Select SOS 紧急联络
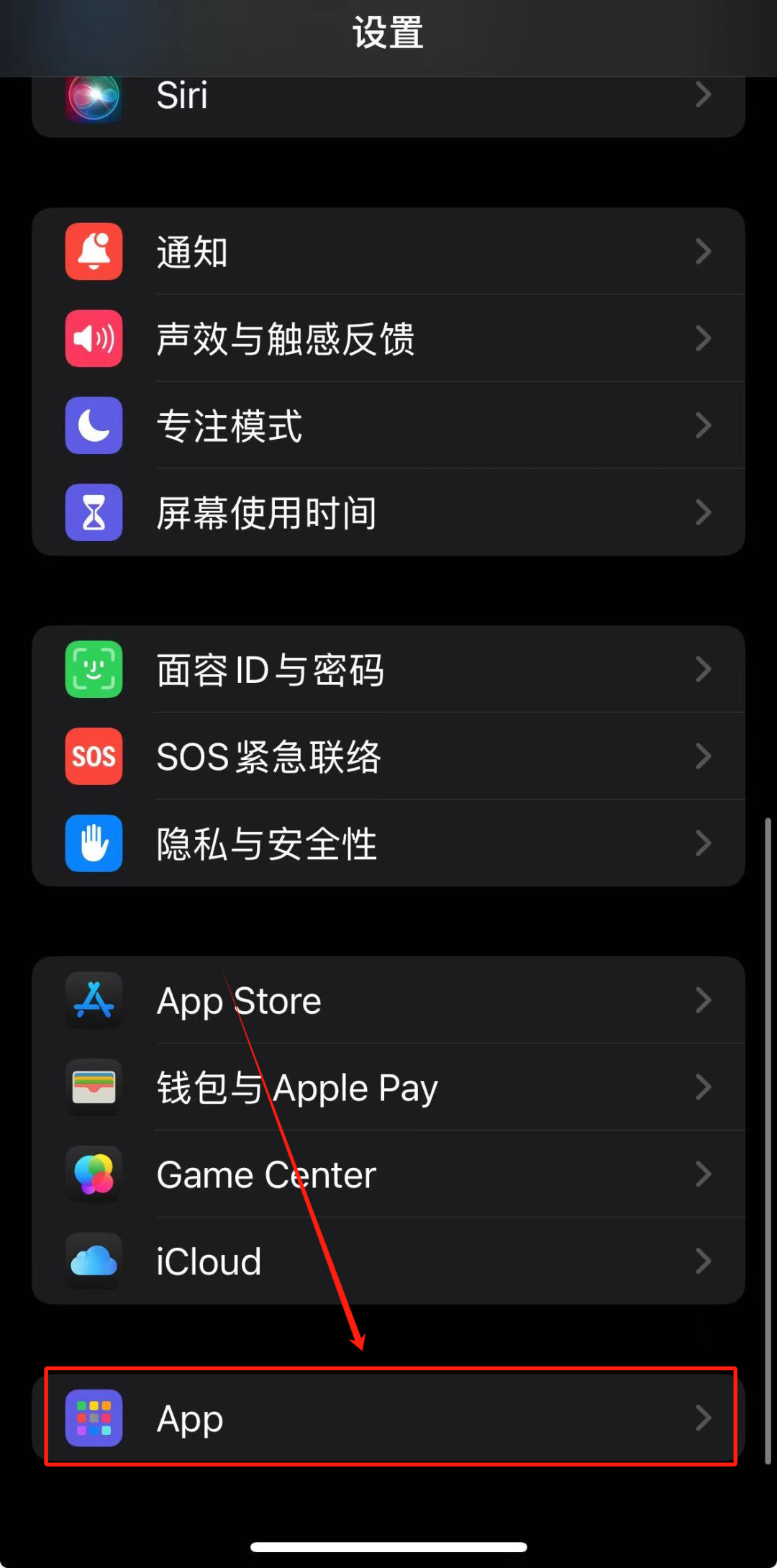The height and width of the screenshot is (1568, 777). (388, 756)
